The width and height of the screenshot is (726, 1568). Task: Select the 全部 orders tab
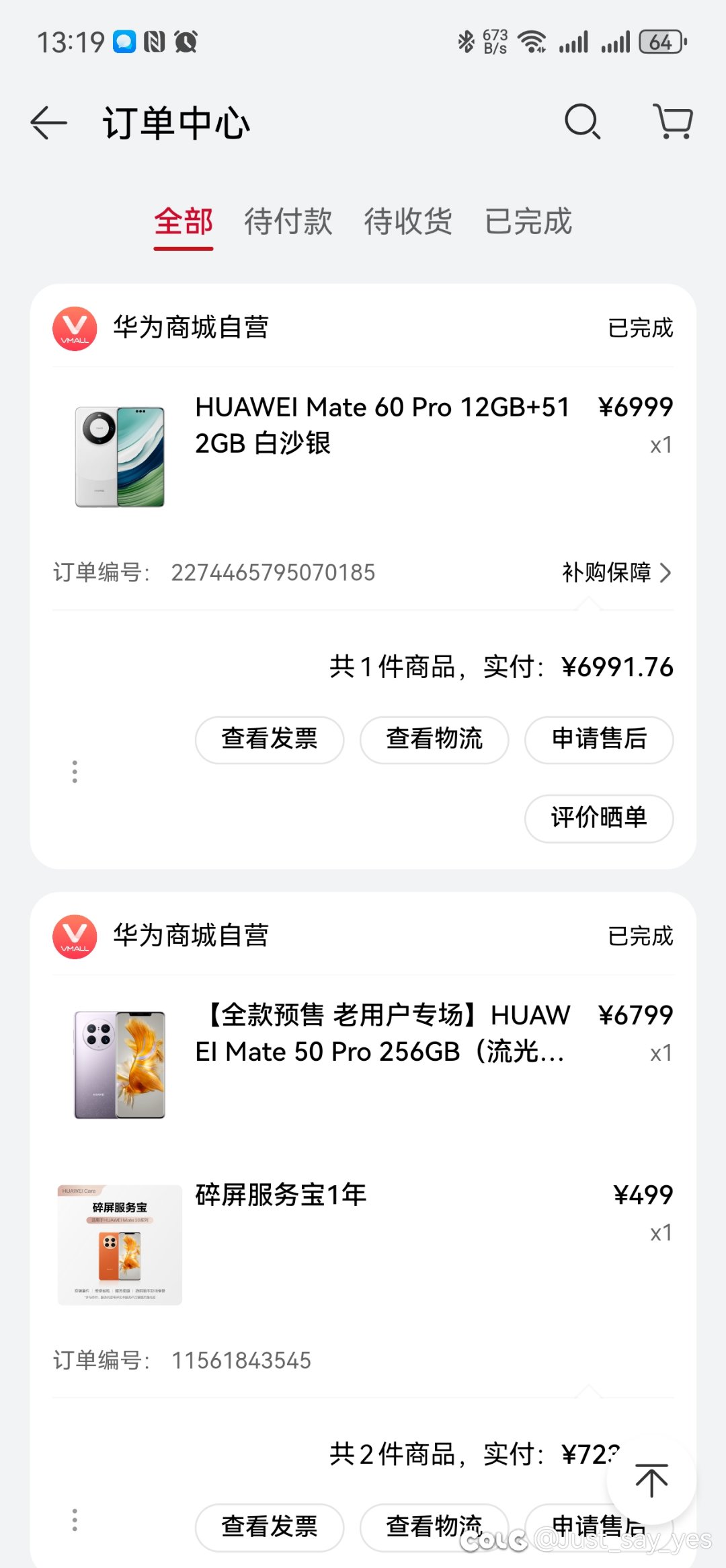click(x=184, y=221)
